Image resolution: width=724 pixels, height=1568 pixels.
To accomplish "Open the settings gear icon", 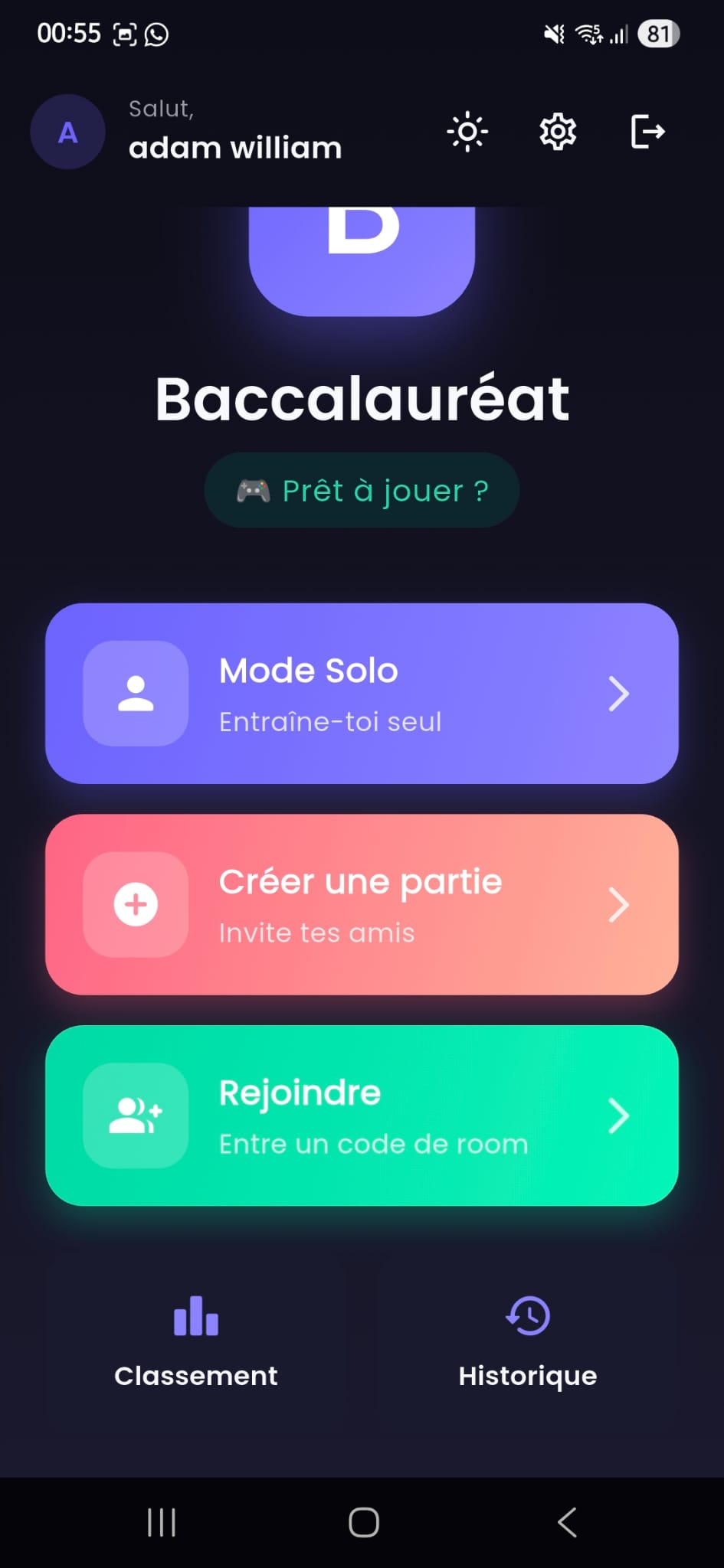I will 557,131.
